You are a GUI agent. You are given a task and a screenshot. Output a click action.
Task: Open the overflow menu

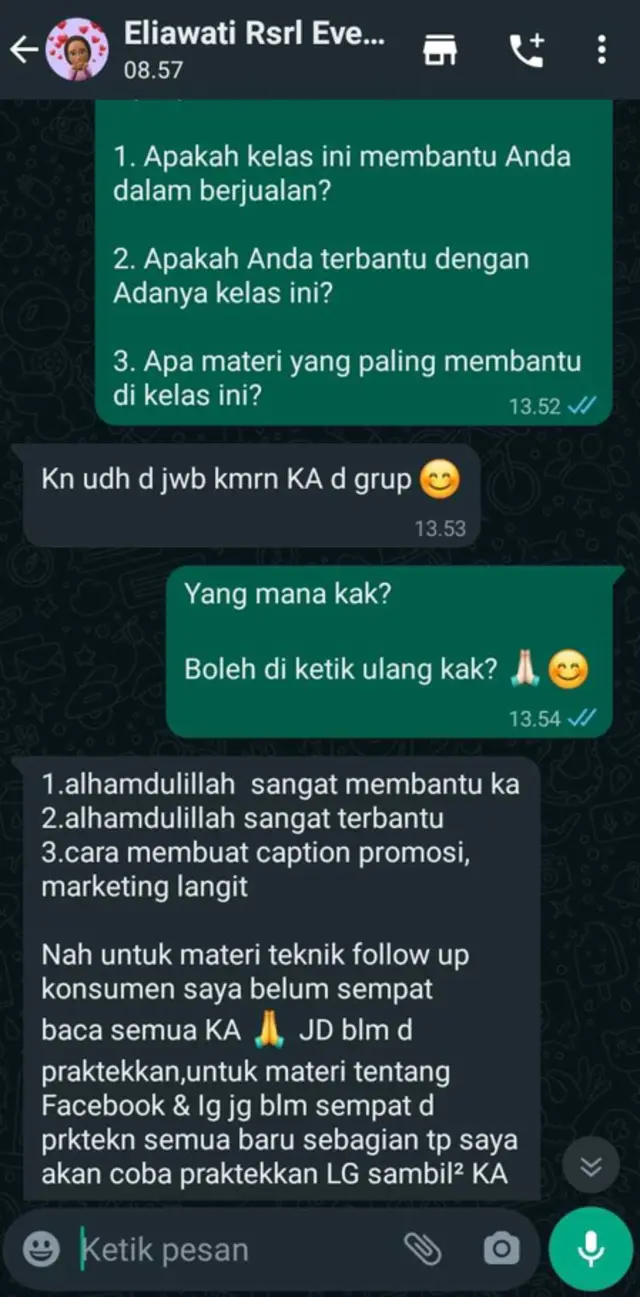pyautogui.click(x=602, y=50)
